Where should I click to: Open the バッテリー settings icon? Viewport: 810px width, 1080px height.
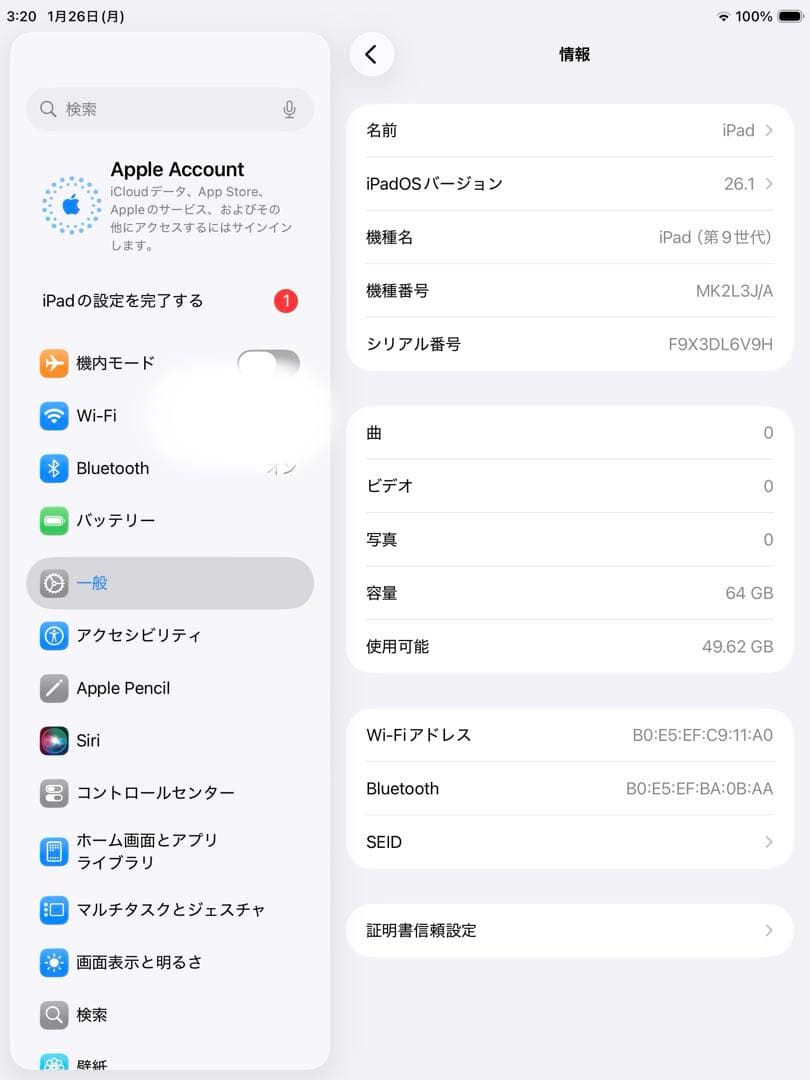(52, 520)
